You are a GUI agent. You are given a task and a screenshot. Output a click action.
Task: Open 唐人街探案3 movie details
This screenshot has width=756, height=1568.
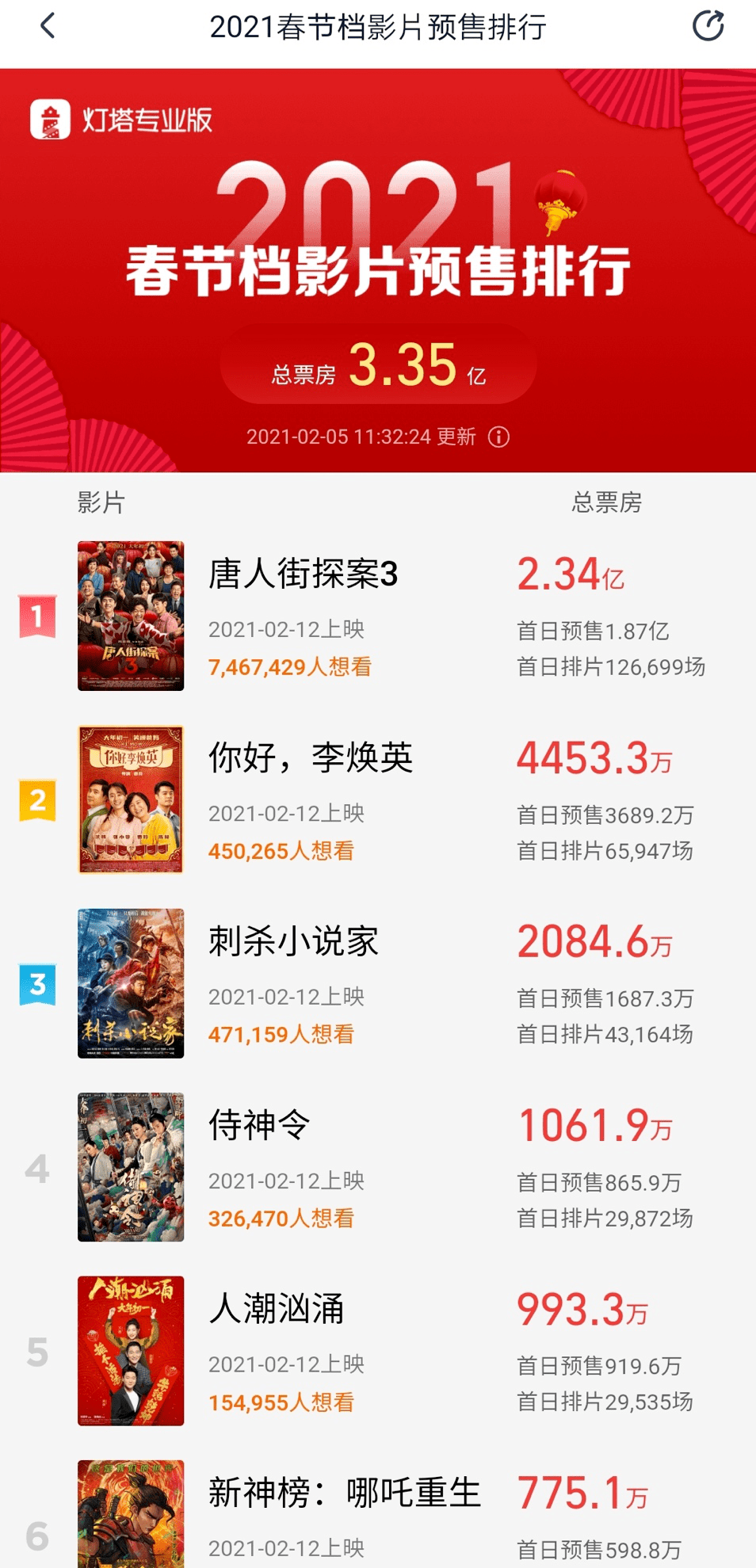tap(378, 616)
